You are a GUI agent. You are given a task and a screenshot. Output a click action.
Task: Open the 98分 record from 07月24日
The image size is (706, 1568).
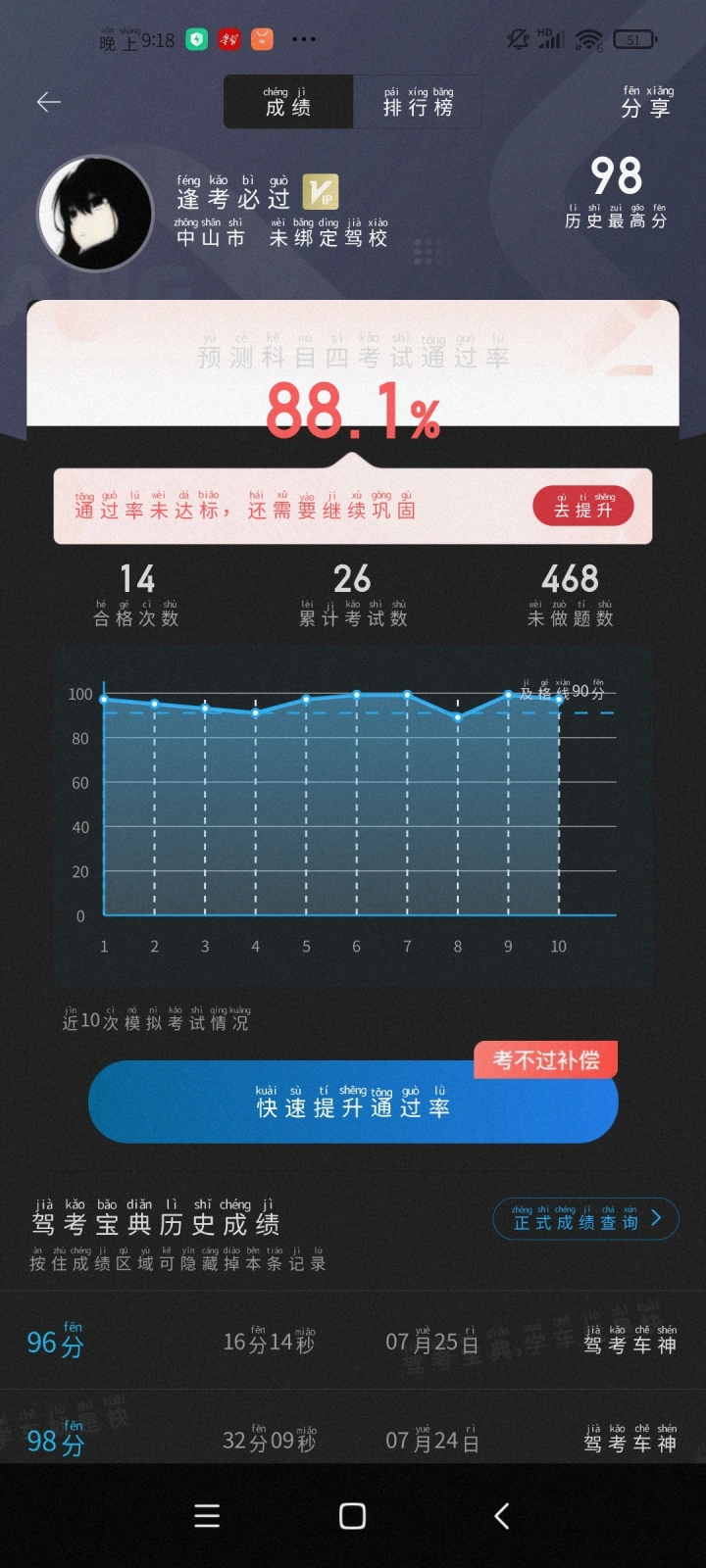click(x=353, y=1439)
